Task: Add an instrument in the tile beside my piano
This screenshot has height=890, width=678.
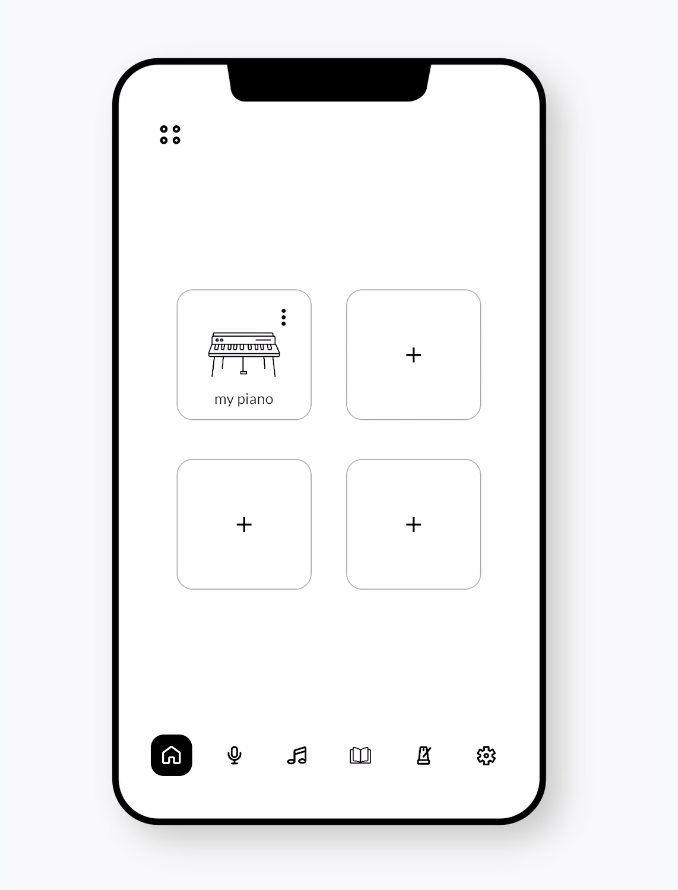Action: (413, 355)
